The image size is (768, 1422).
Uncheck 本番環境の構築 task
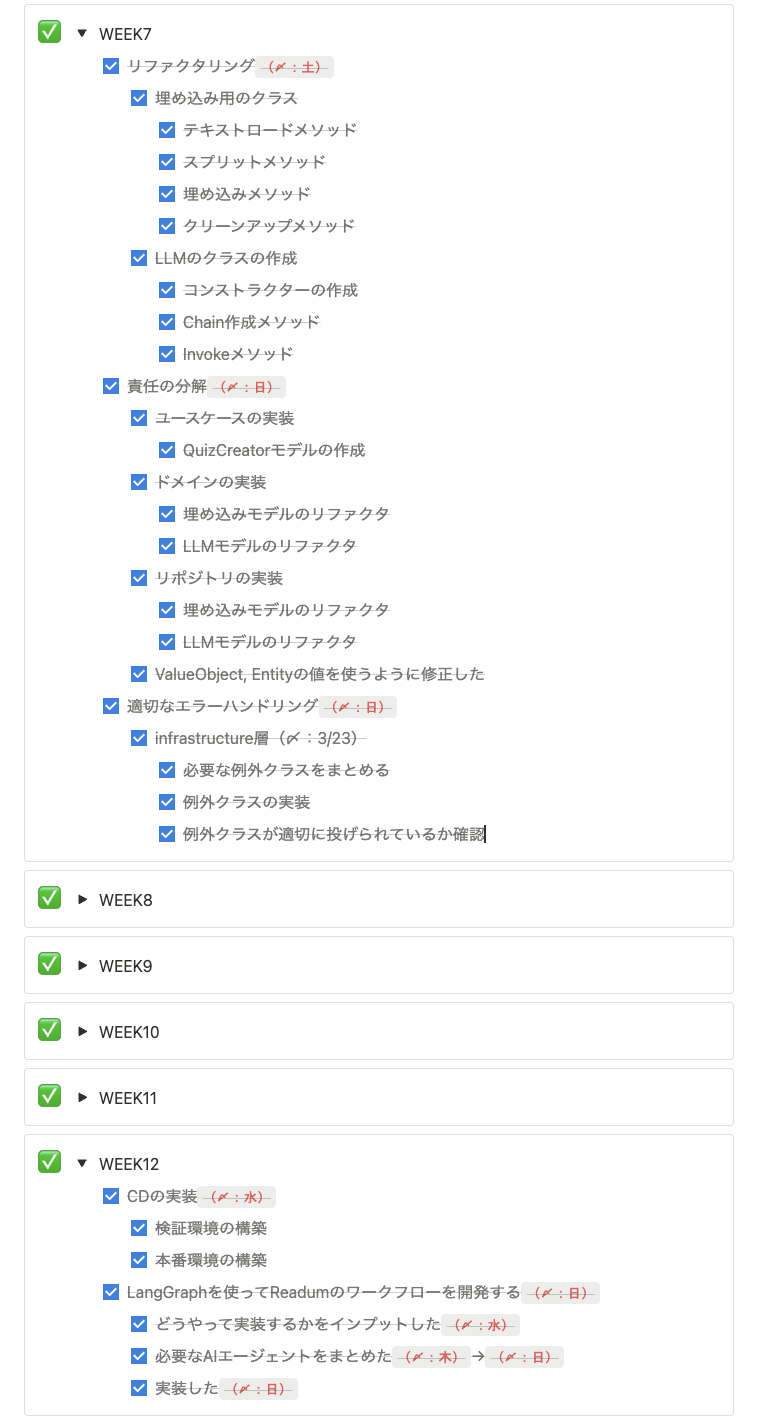tap(139, 1260)
